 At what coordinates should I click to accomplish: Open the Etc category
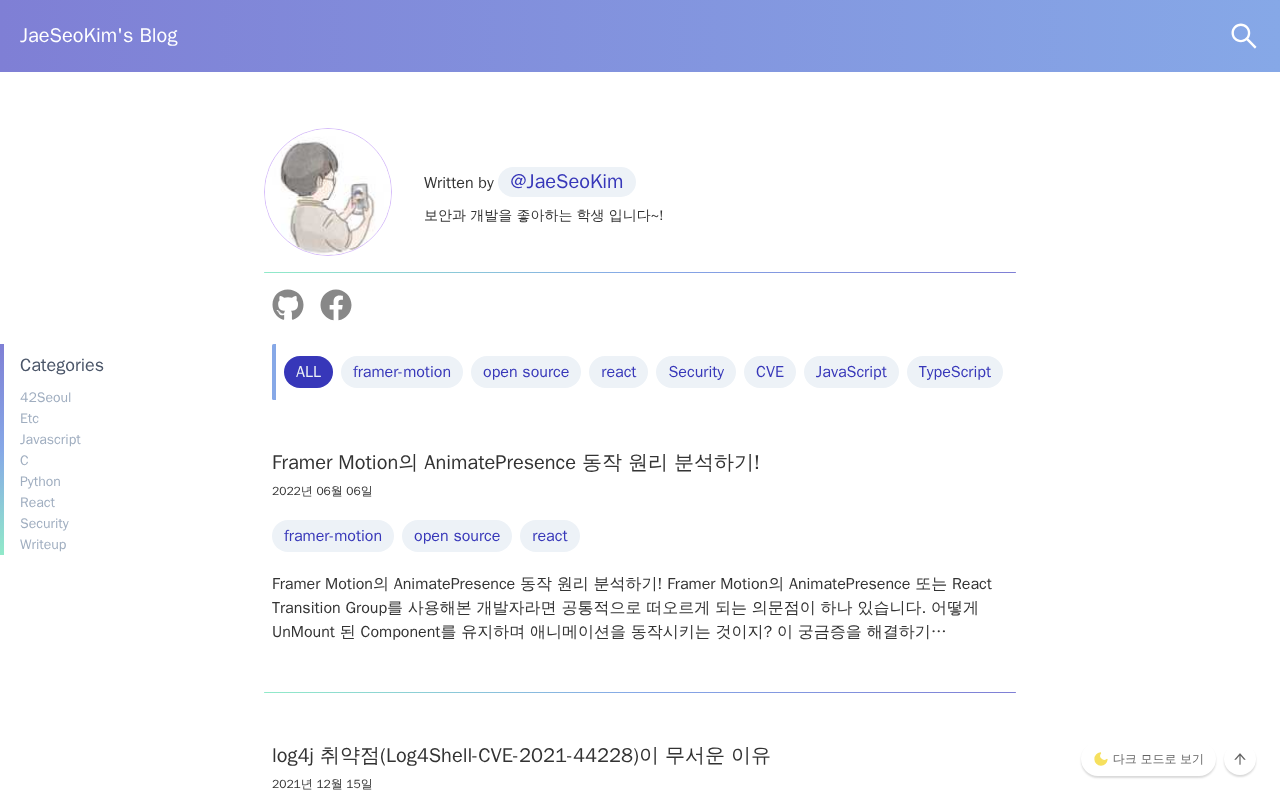click(x=30, y=419)
